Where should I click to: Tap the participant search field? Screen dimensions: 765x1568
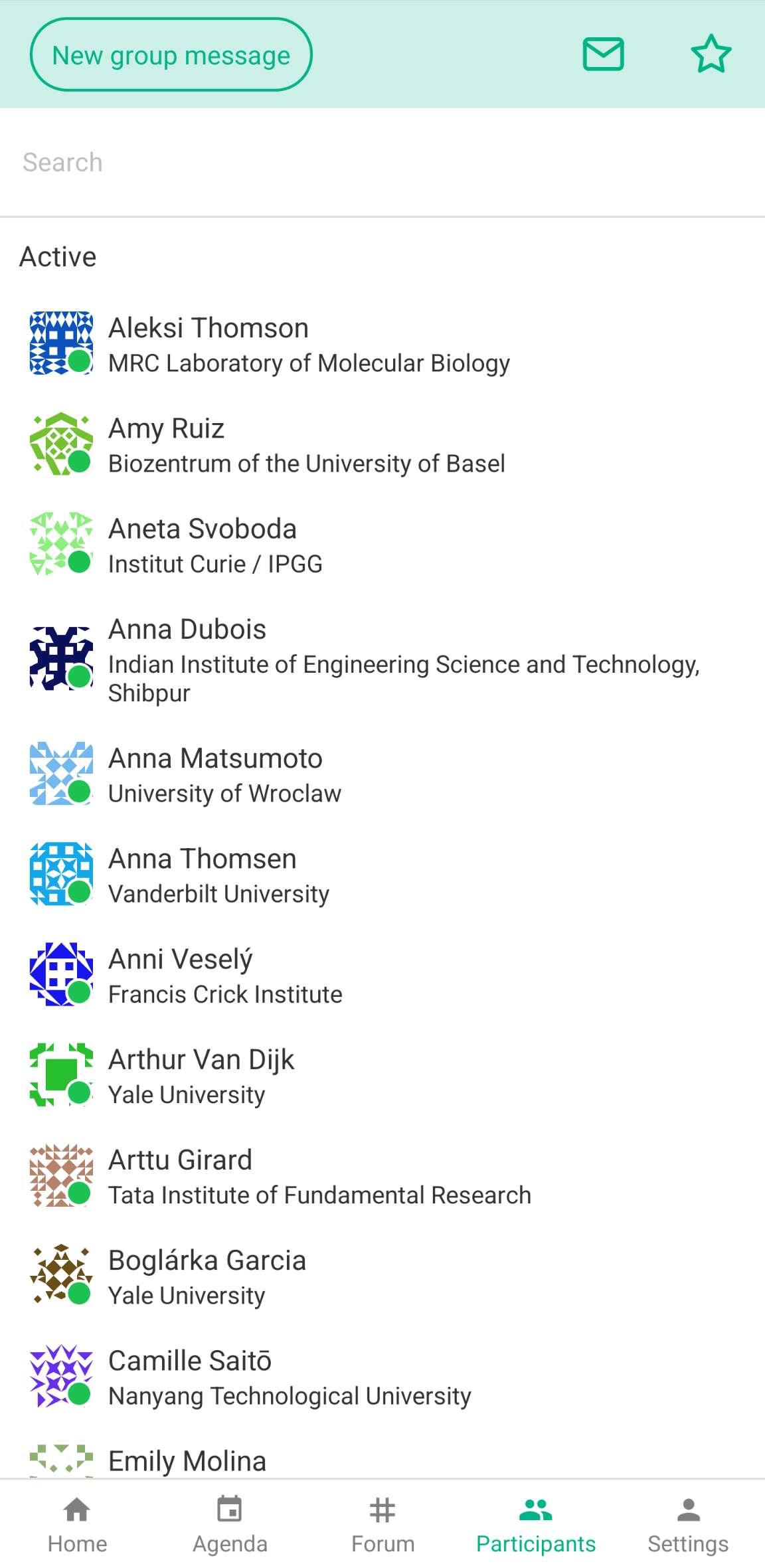[x=382, y=163]
